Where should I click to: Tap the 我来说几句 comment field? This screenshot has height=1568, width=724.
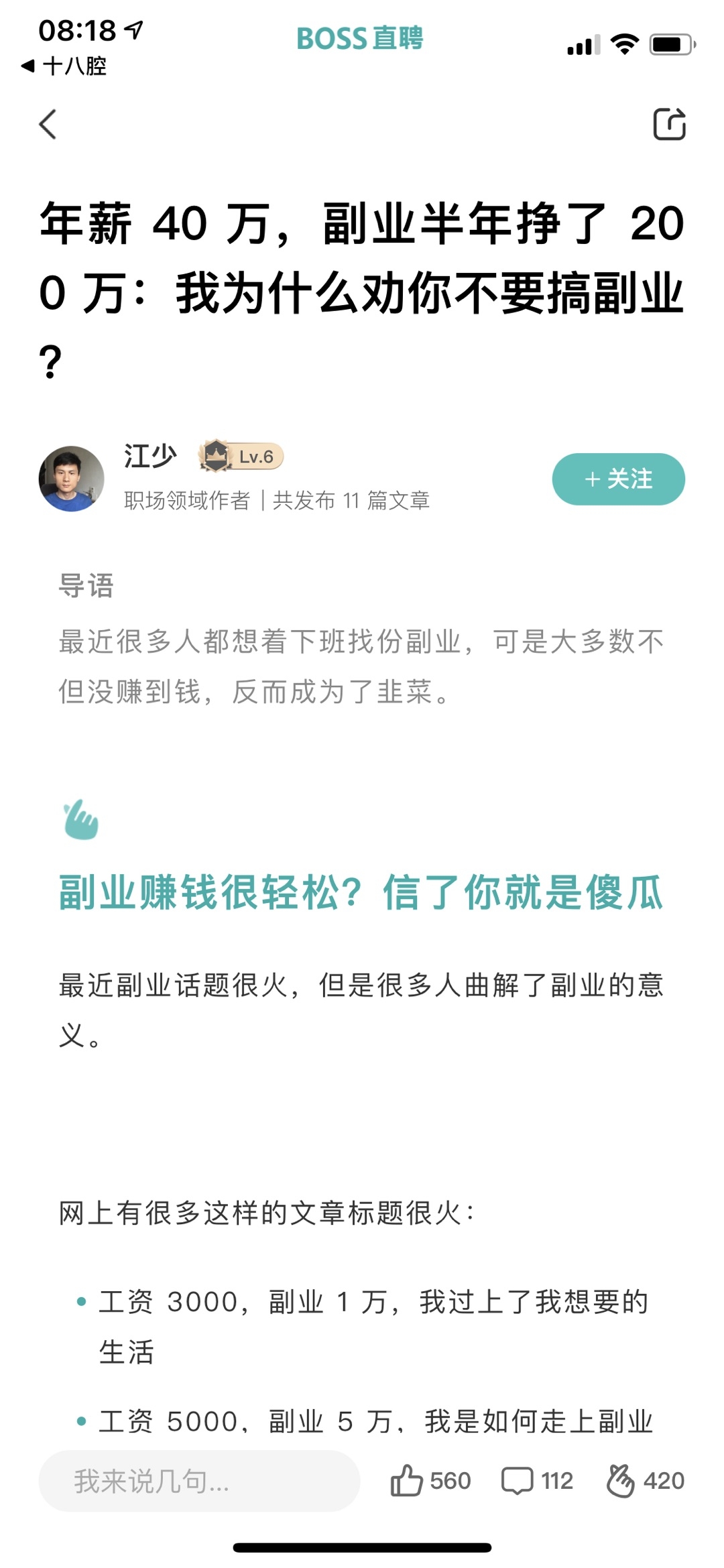point(199,1481)
